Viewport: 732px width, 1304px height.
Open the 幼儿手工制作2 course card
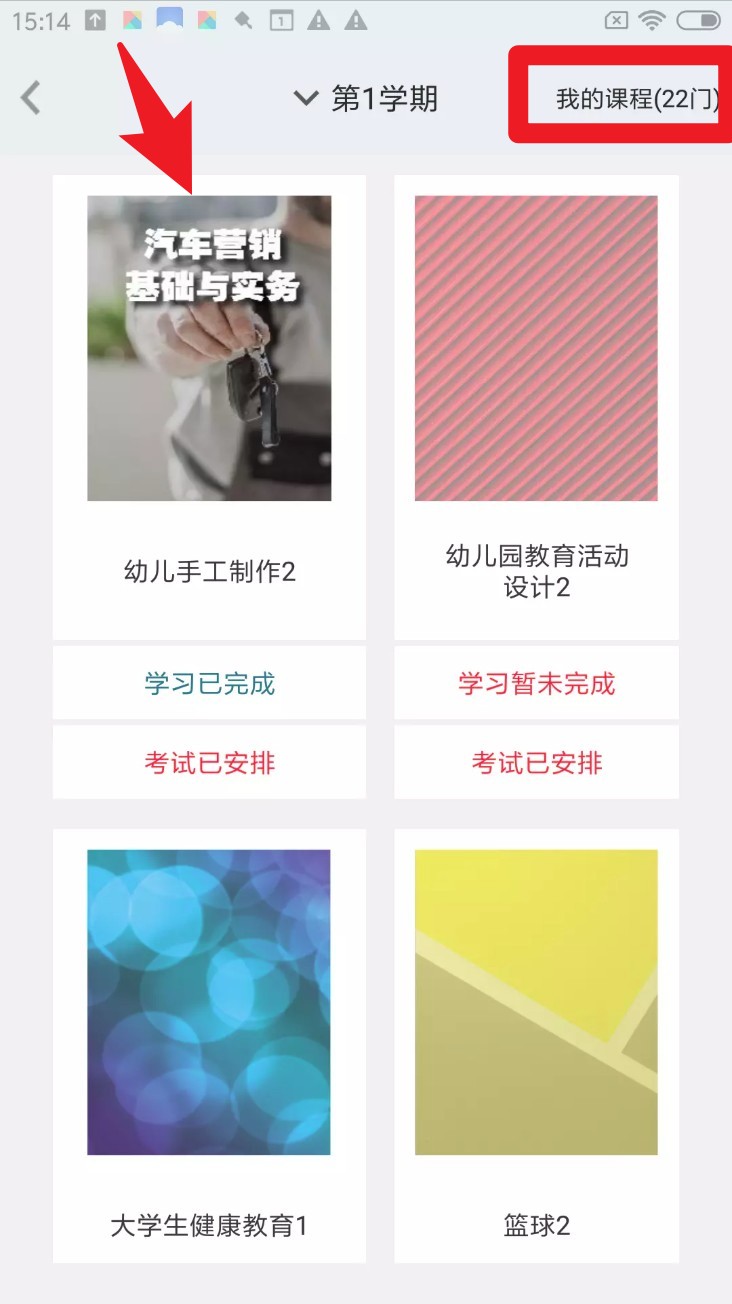click(209, 406)
